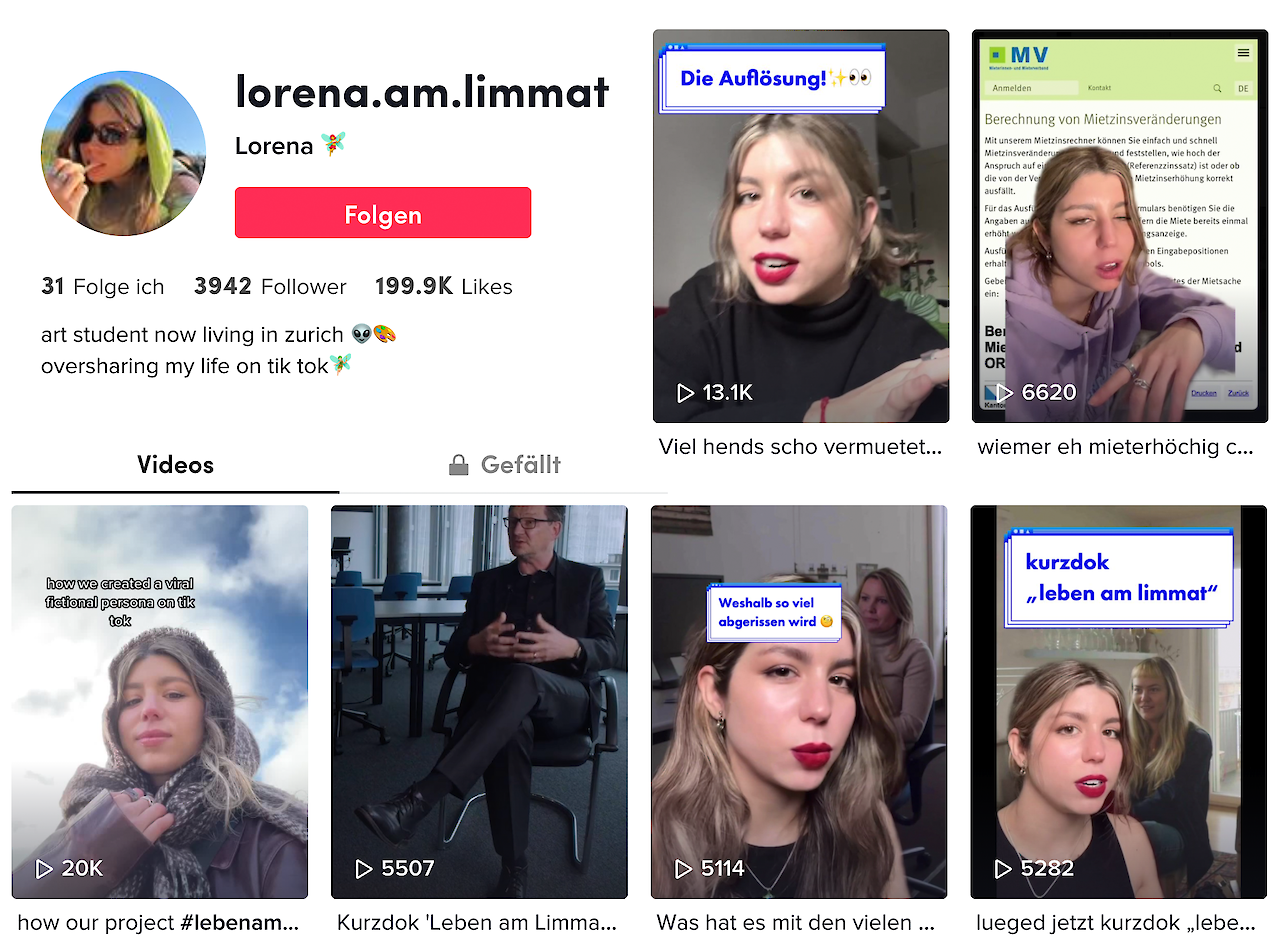Follow lorena.am.limmat with the Folgen button

[382, 213]
